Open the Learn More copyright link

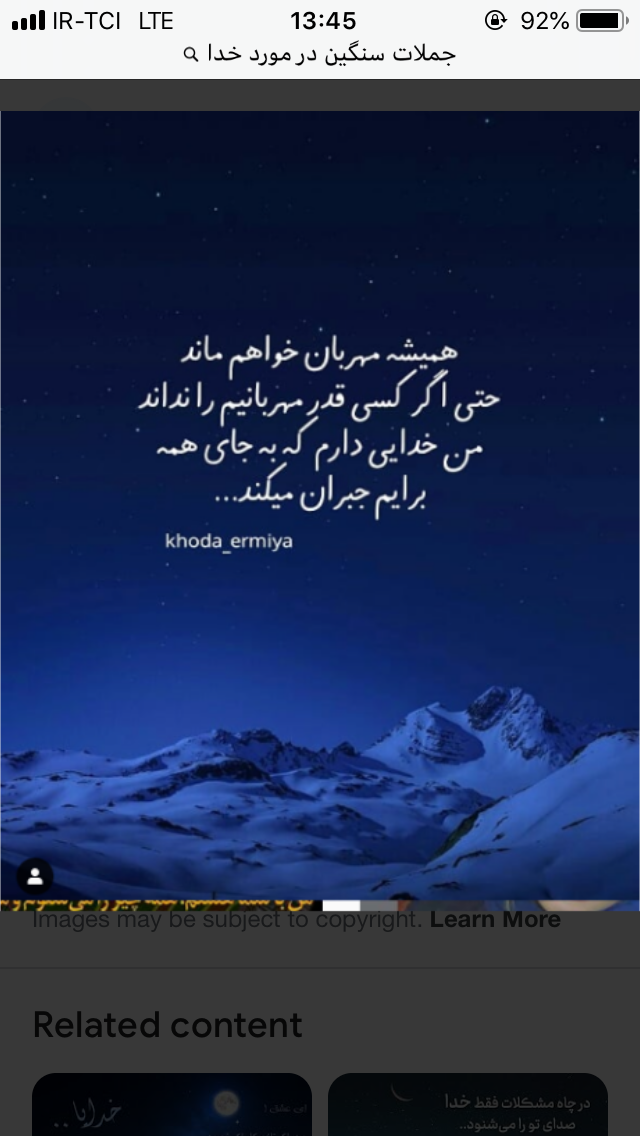coord(495,920)
